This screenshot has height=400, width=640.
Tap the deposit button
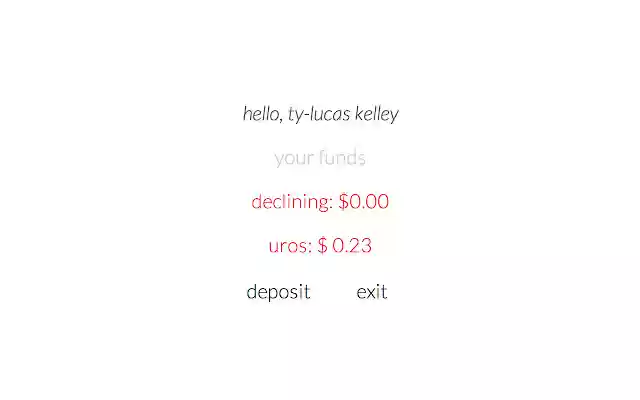(278, 292)
